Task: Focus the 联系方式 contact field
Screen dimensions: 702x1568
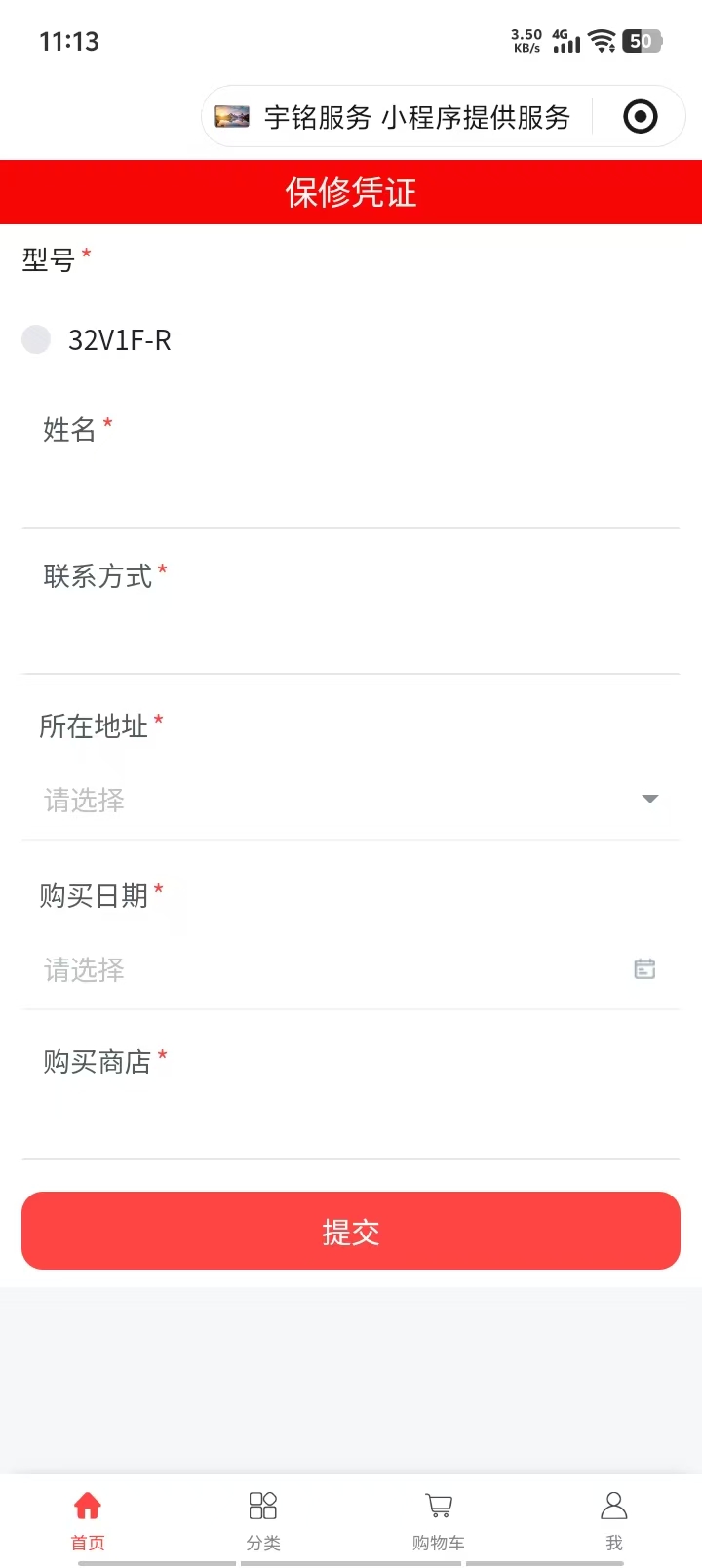Action: [351, 634]
